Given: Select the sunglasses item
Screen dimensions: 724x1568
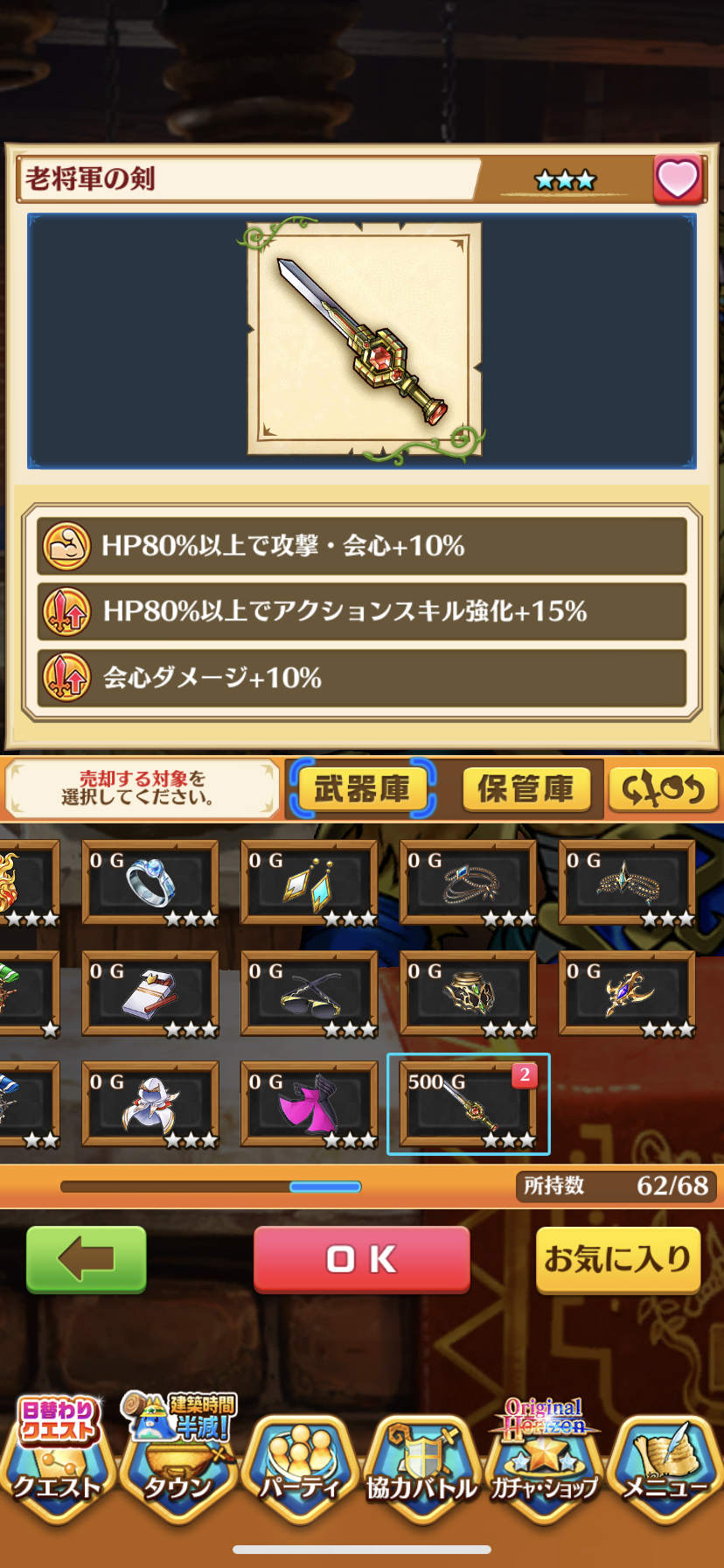Looking at the screenshot, I should click(310, 993).
